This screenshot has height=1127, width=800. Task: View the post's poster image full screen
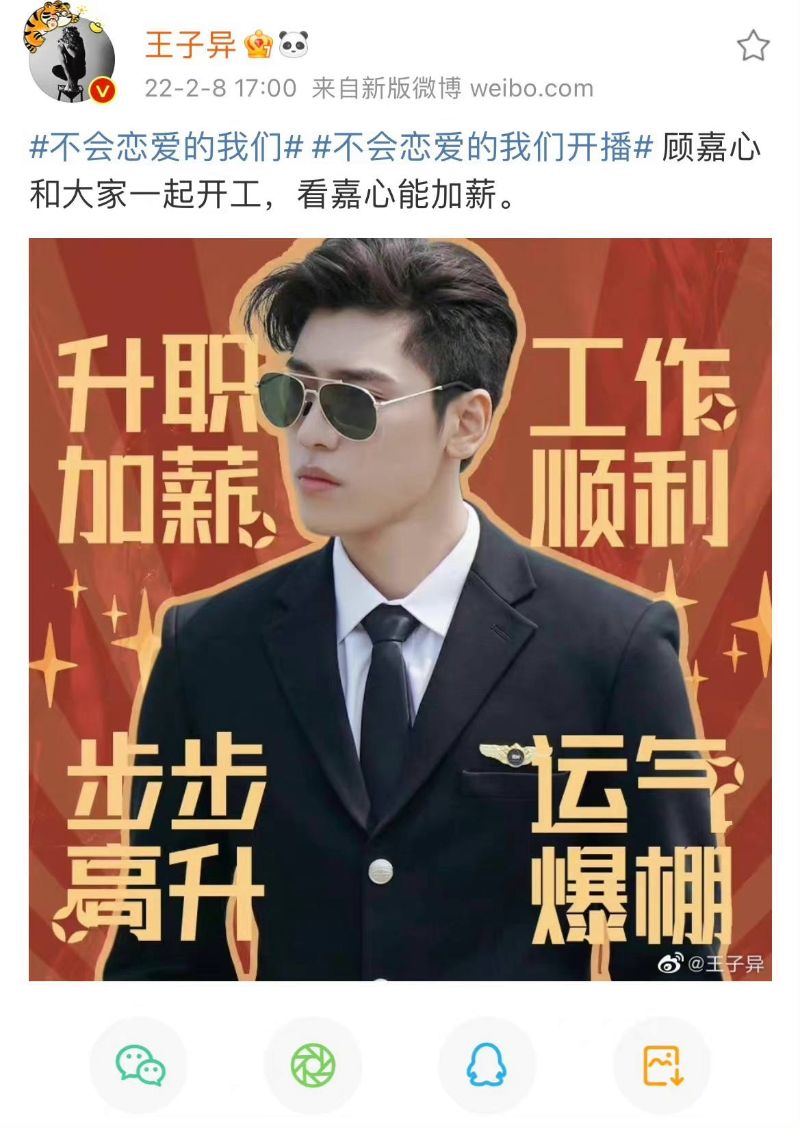pyautogui.click(x=400, y=609)
